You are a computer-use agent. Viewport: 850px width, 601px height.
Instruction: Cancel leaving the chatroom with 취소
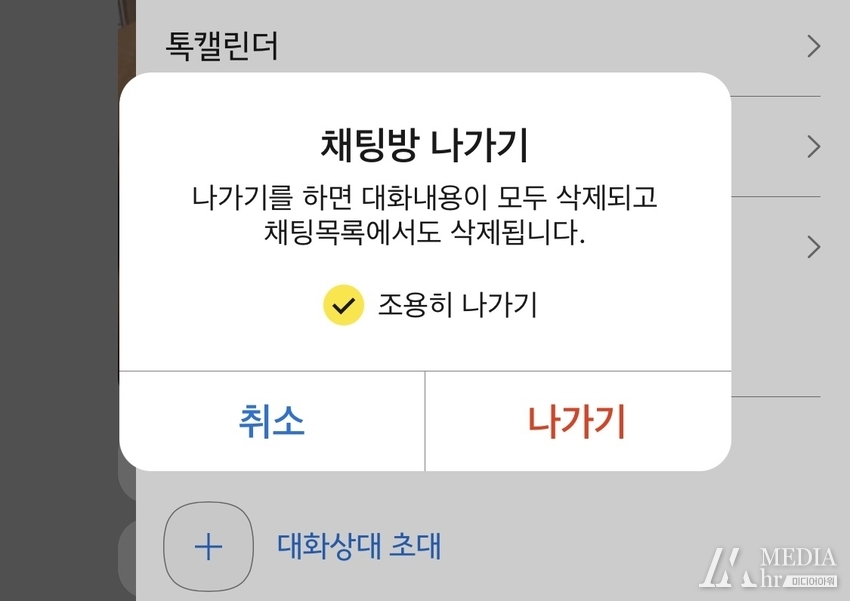point(271,421)
